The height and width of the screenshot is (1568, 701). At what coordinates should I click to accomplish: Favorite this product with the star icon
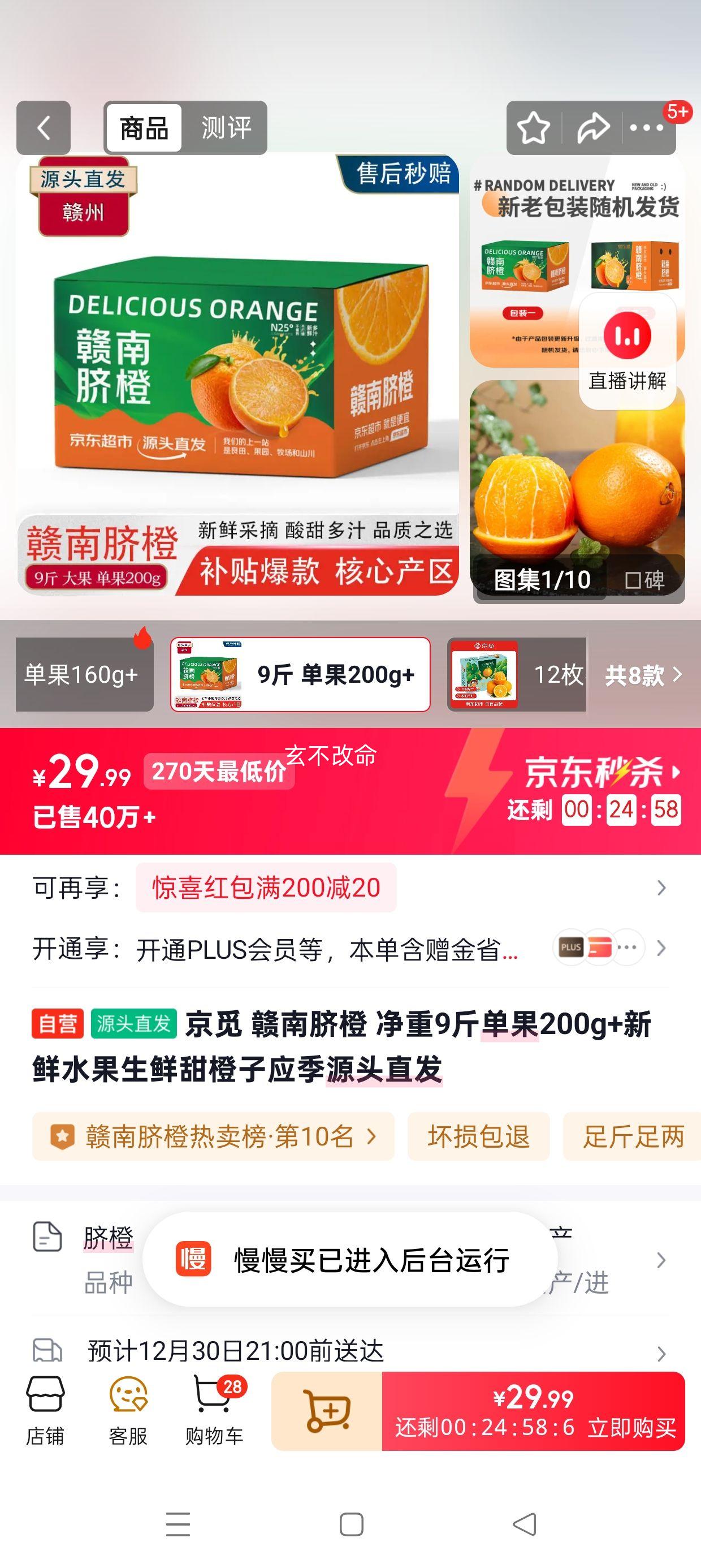point(534,128)
